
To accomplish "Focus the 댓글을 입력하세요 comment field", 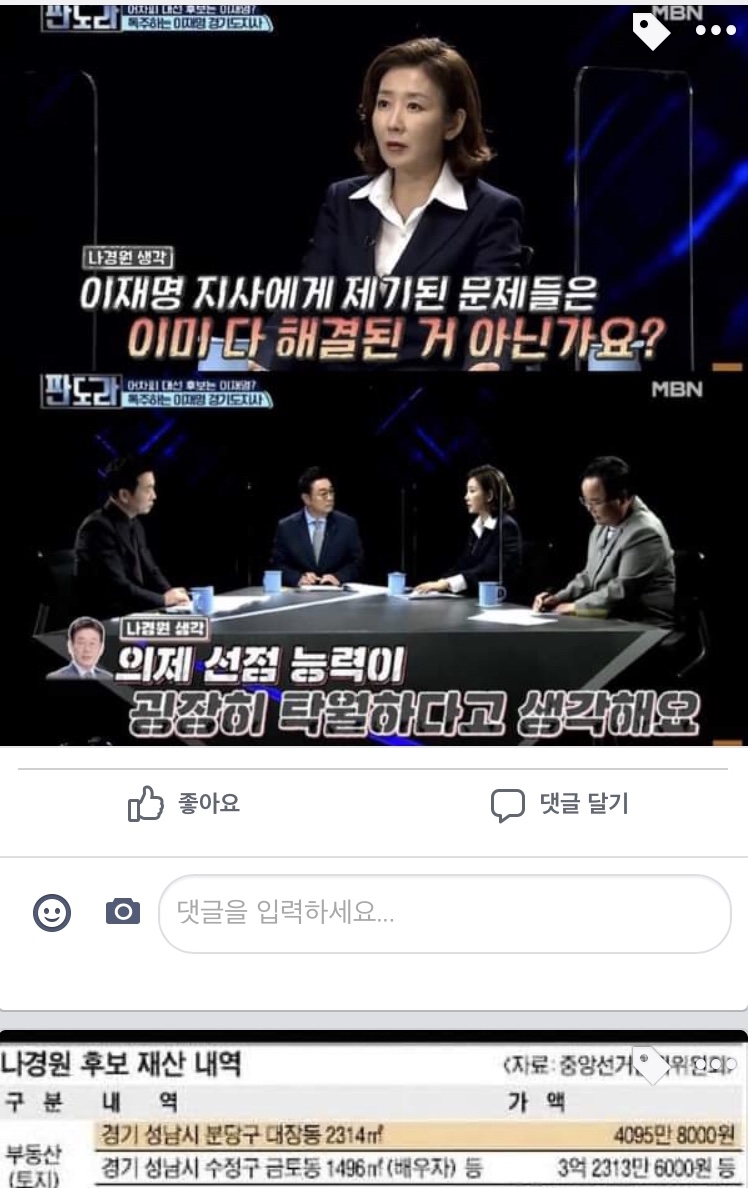I will [444, 913].
